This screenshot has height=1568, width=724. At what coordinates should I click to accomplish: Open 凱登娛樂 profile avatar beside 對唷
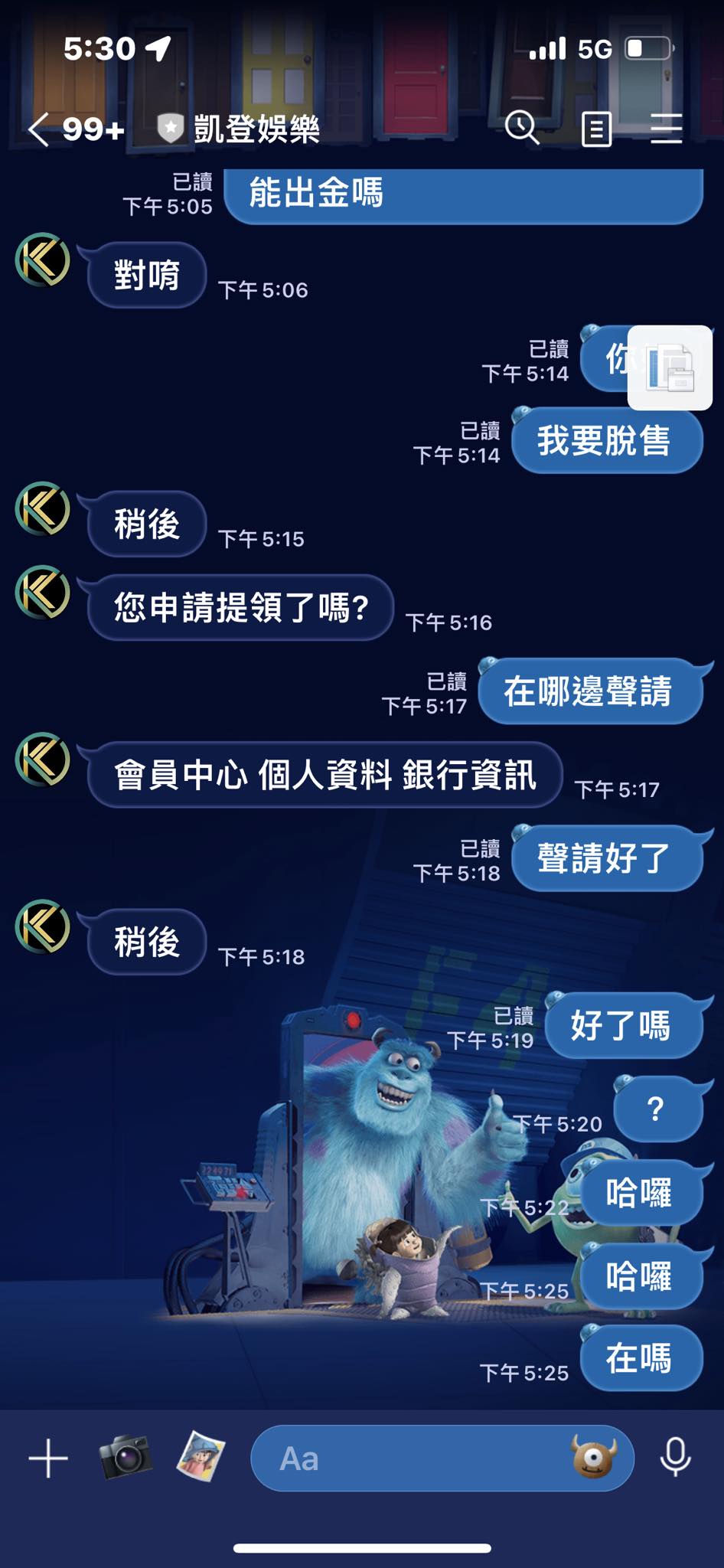(x=43, y=260)
